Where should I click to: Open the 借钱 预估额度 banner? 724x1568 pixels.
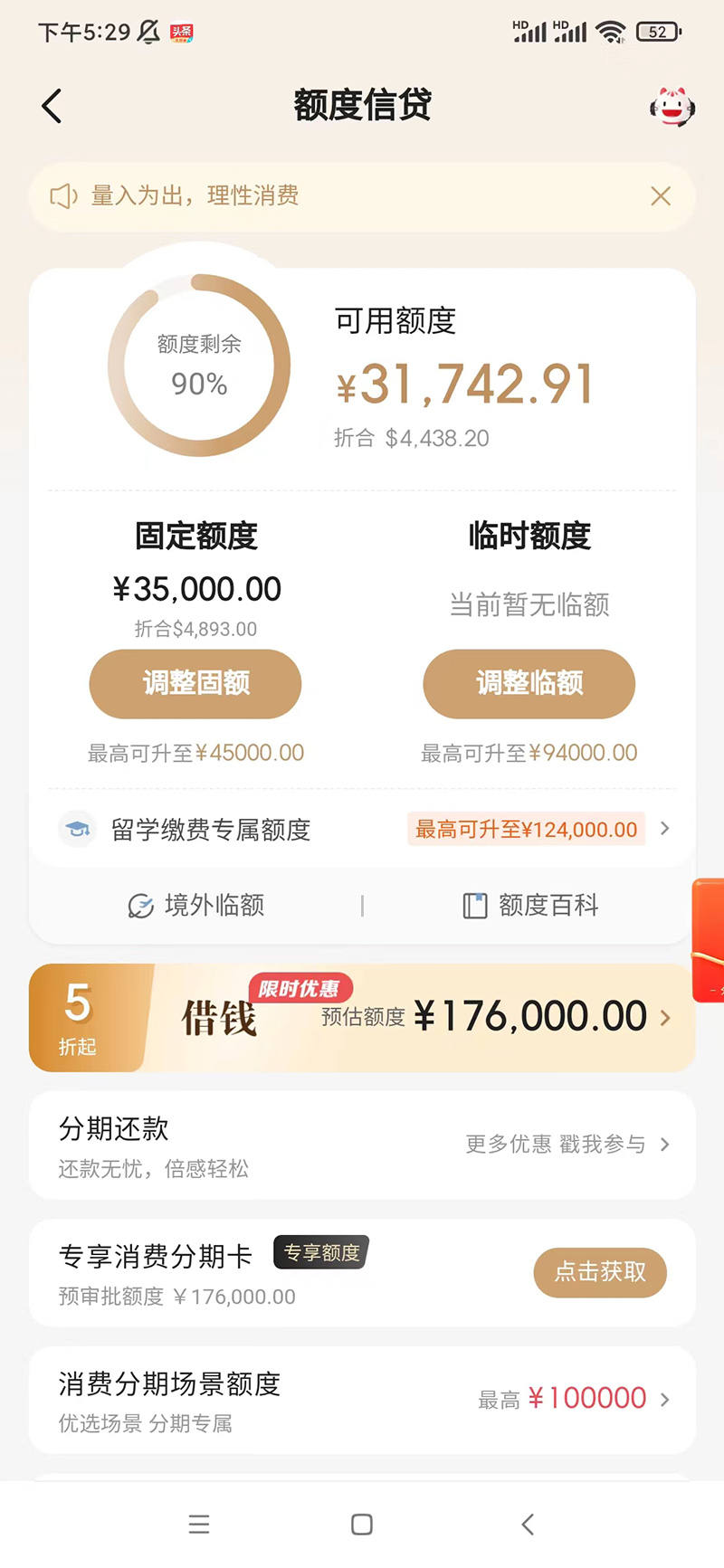tap(362, 1018)
